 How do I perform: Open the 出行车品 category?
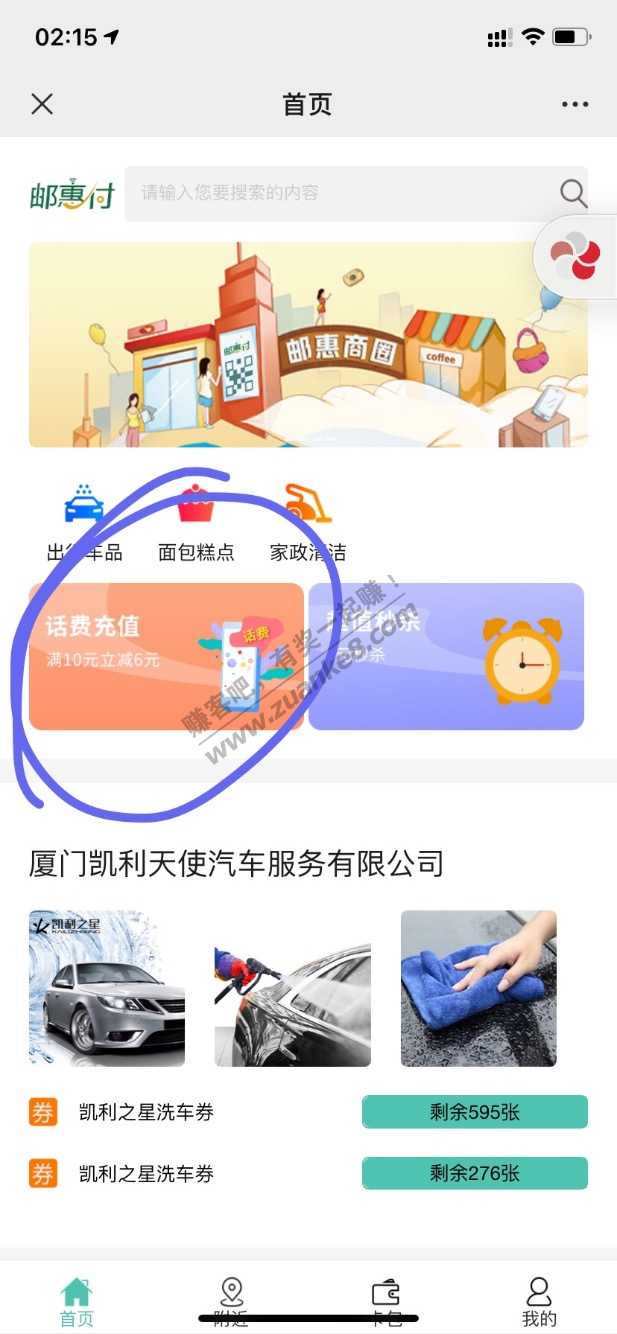point(84,522)
